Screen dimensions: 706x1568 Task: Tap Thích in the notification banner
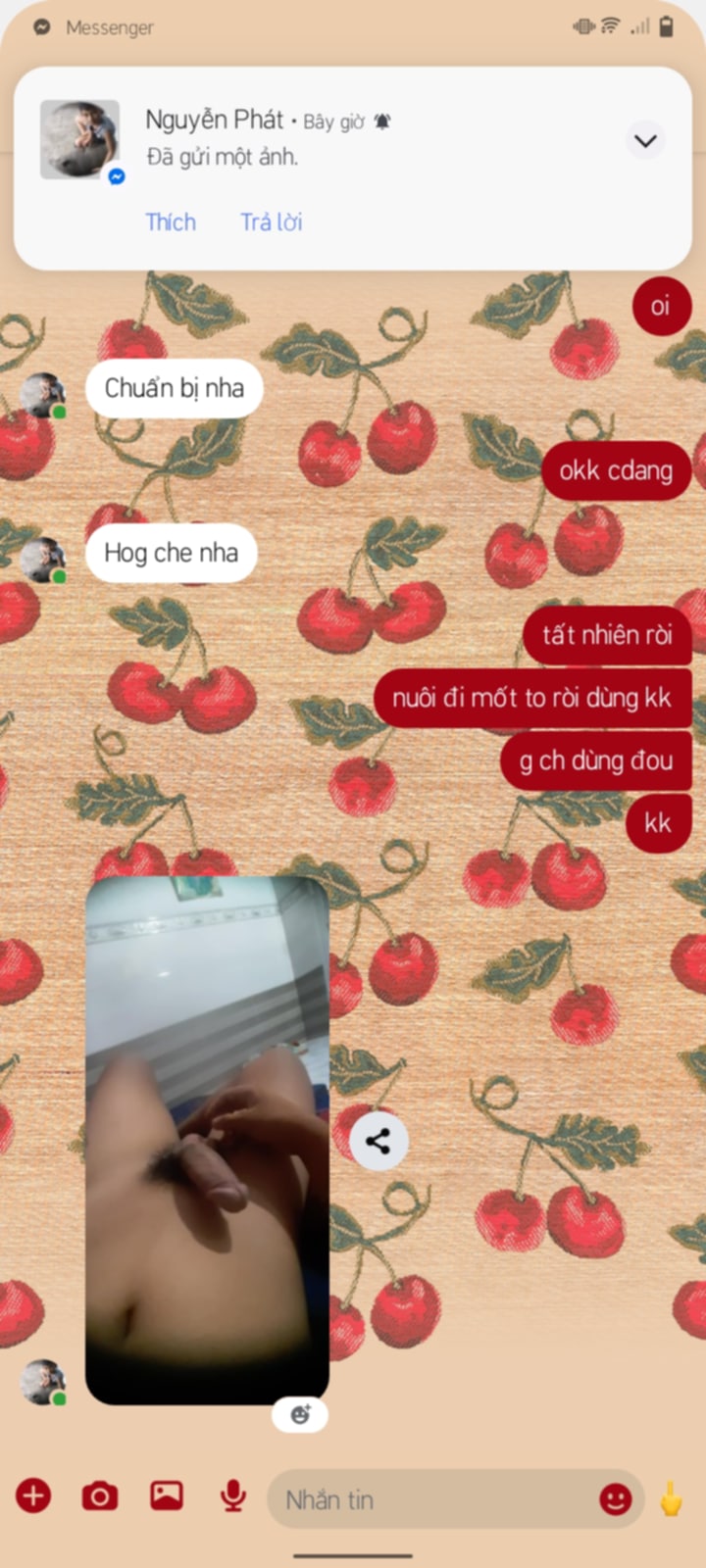(171, 222)
